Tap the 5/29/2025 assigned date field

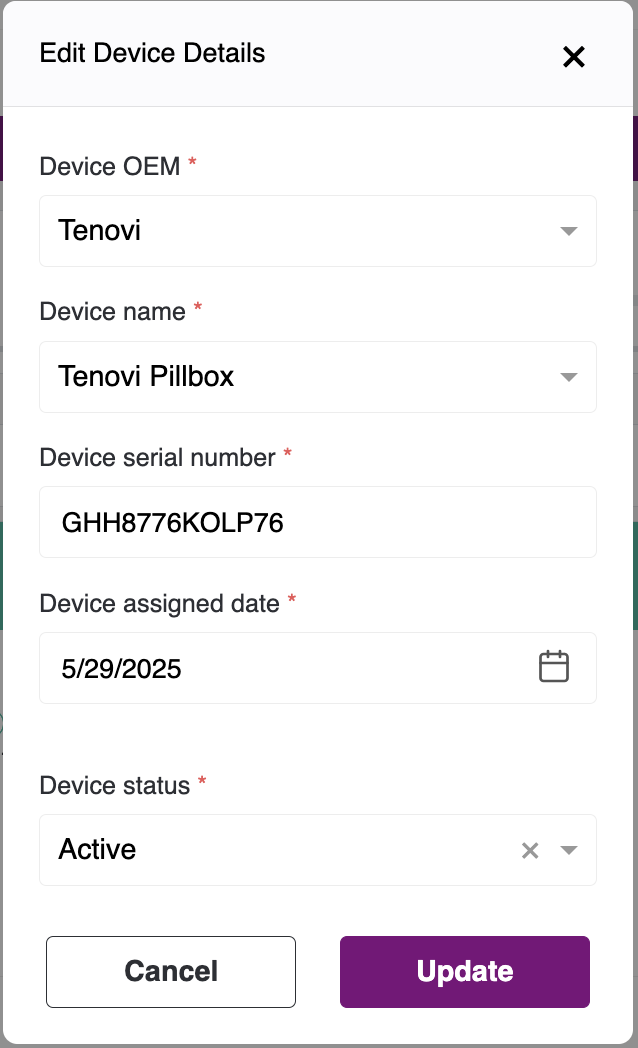[280, 668]
